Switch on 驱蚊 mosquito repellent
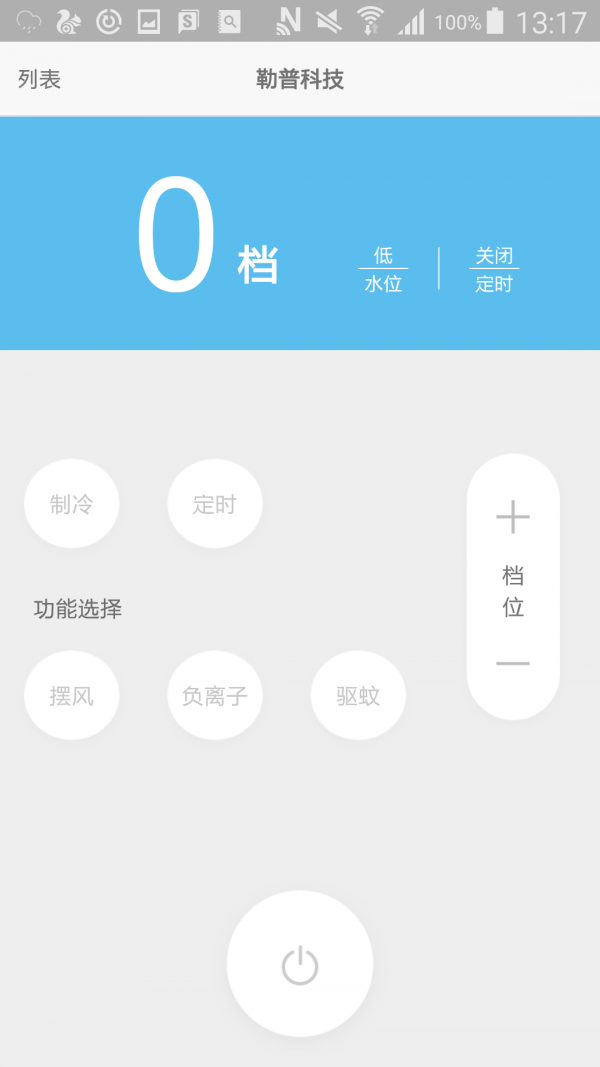The height and width of the screenshot is (1067, 600). 358,696
